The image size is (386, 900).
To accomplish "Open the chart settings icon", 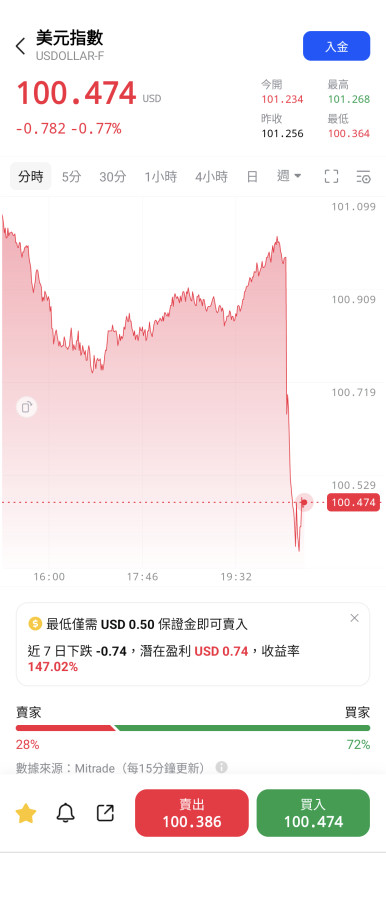I will (x=363, y=177).
